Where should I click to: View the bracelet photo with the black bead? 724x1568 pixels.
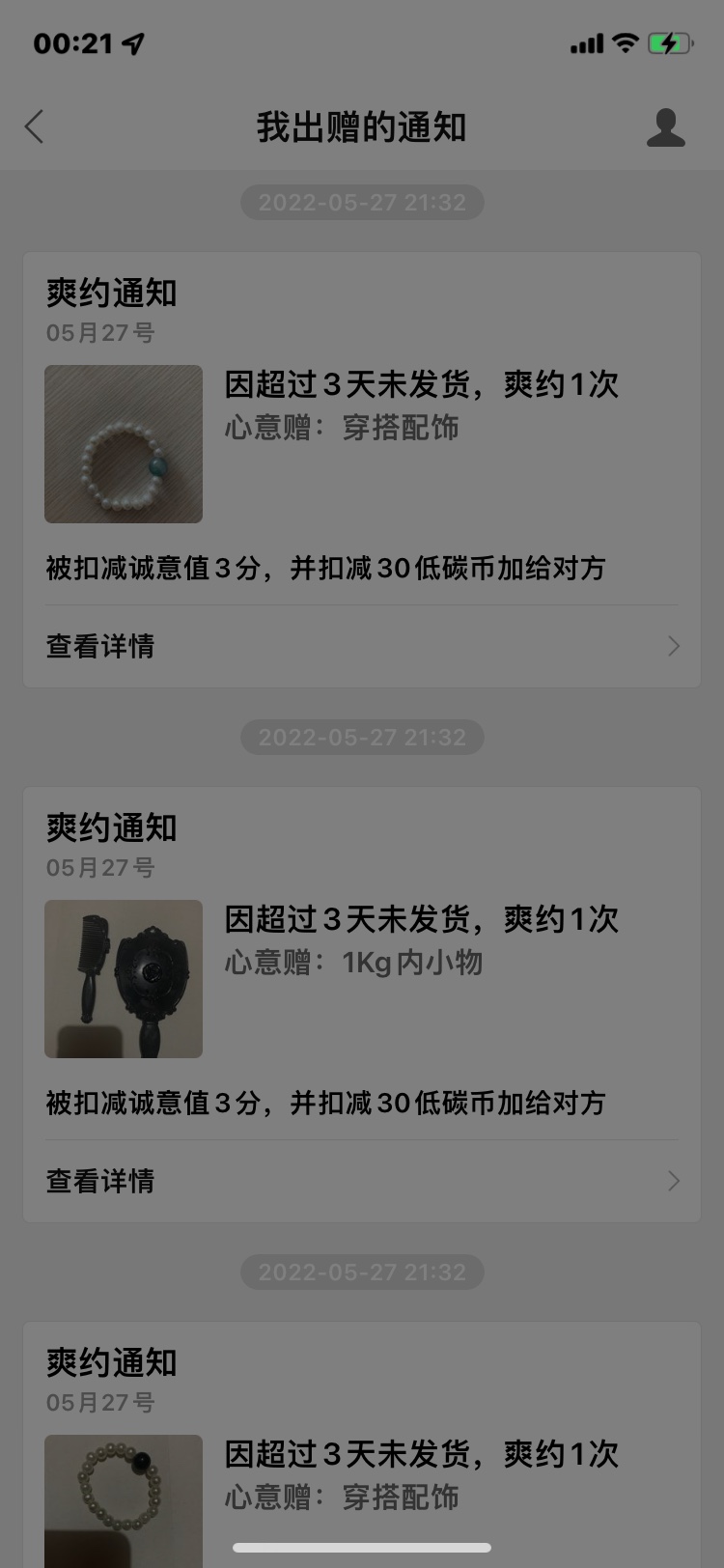(x=124, y=1497)
